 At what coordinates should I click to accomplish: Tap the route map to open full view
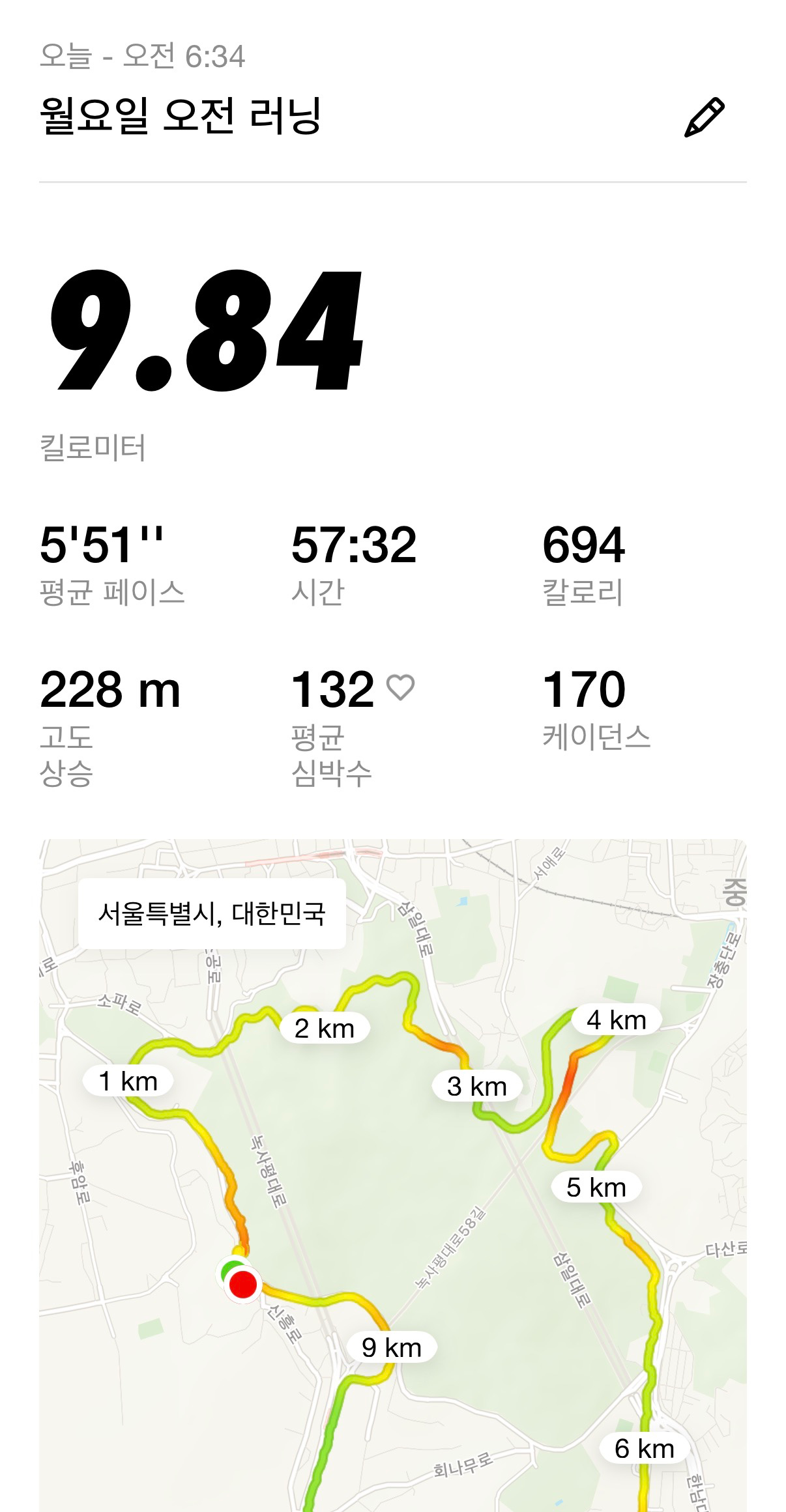[391, 1173]
